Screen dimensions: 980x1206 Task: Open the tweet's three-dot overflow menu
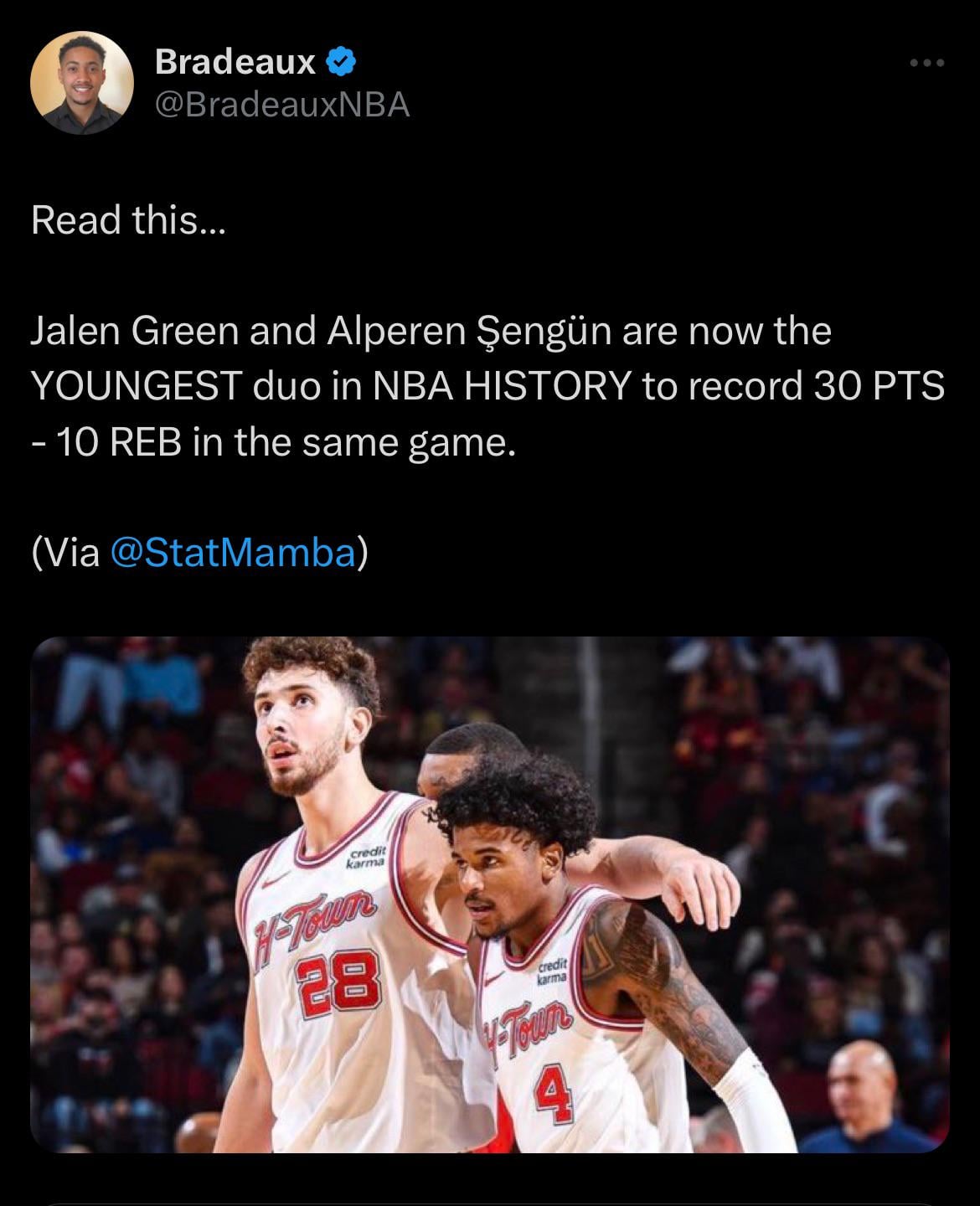tap(928, 64)
